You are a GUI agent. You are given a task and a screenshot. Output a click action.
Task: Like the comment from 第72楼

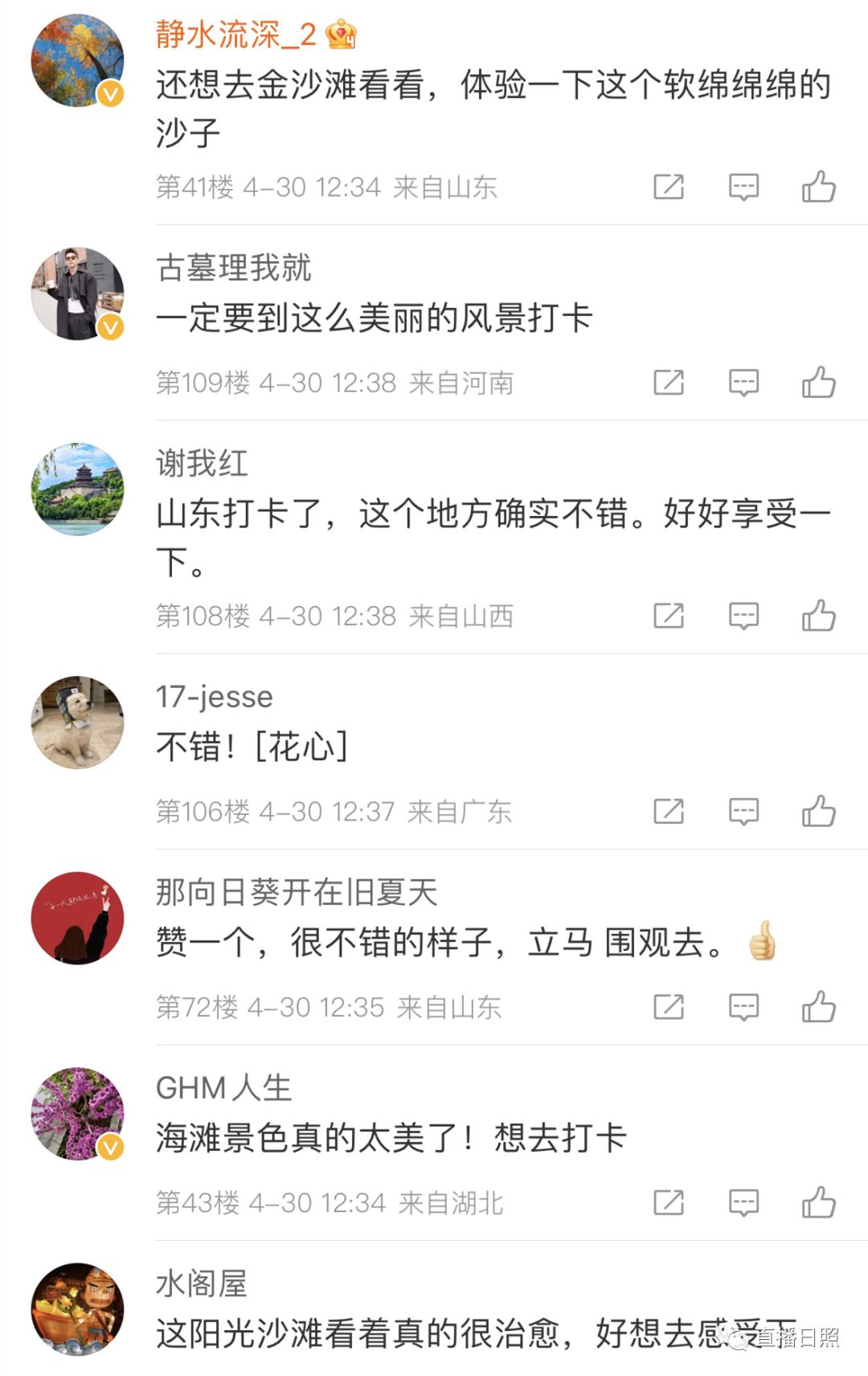pos(820,1005)
